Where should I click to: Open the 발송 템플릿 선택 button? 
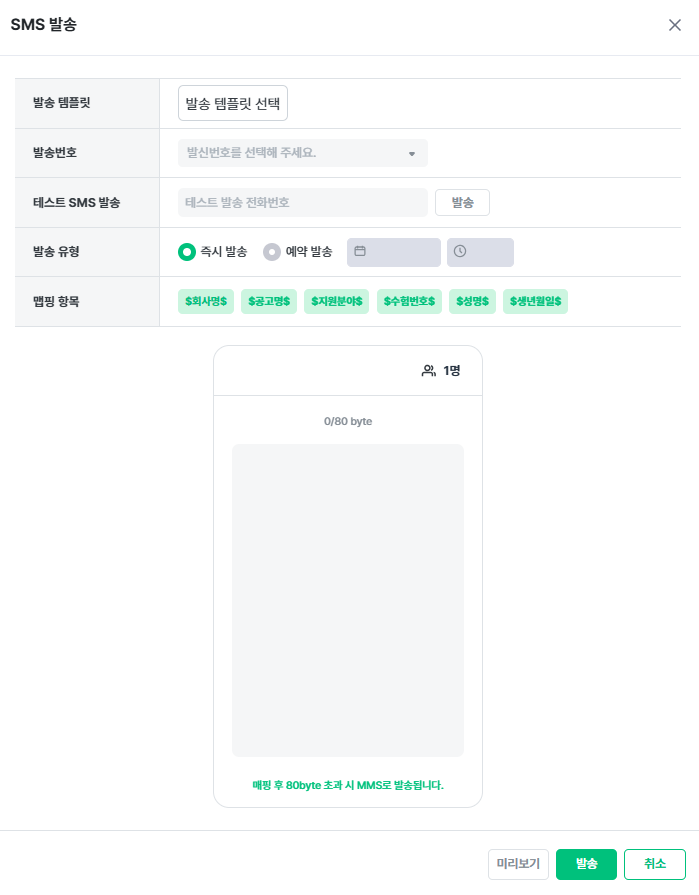[x=233, y=103]
